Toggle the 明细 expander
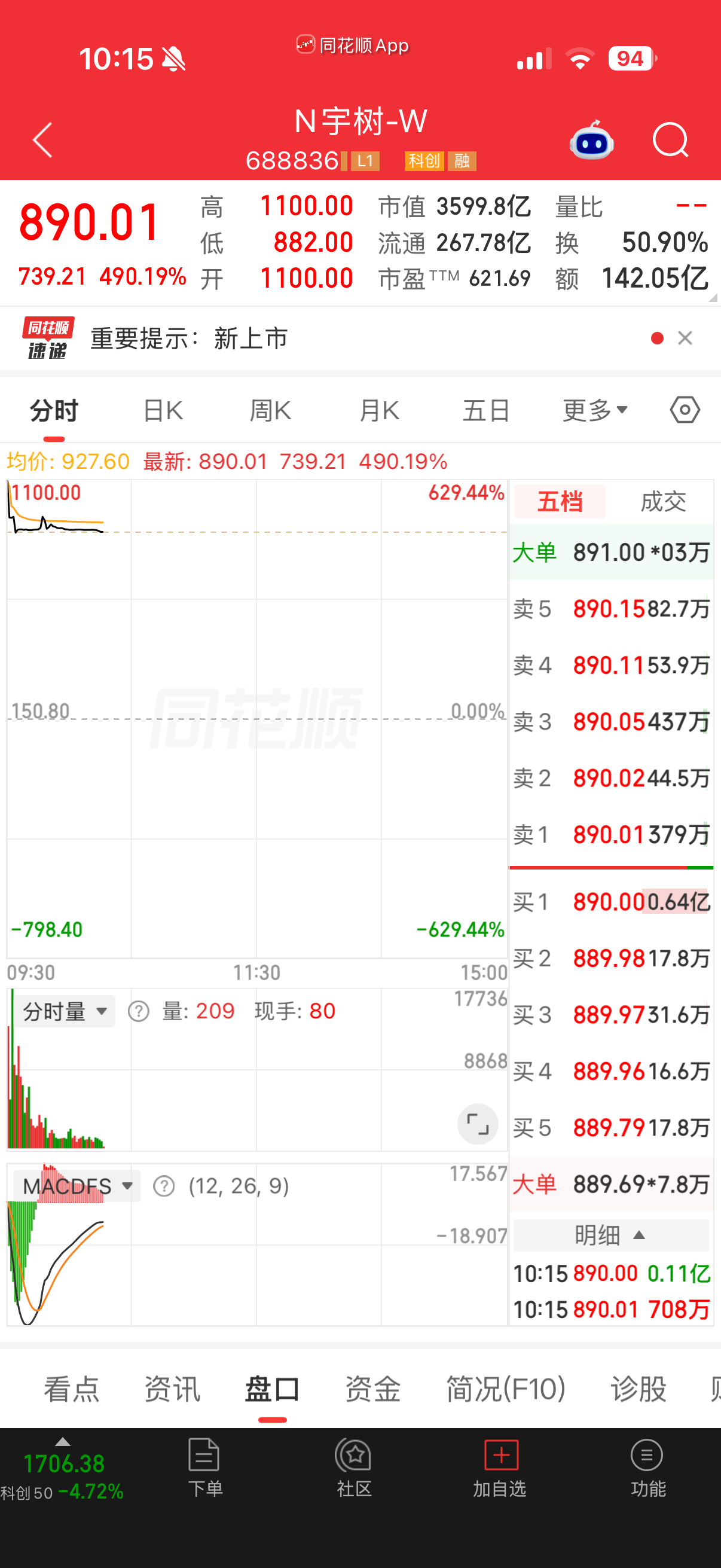Image resolution: width=721 pixels, height=1568 pixels. [610, 1235]
